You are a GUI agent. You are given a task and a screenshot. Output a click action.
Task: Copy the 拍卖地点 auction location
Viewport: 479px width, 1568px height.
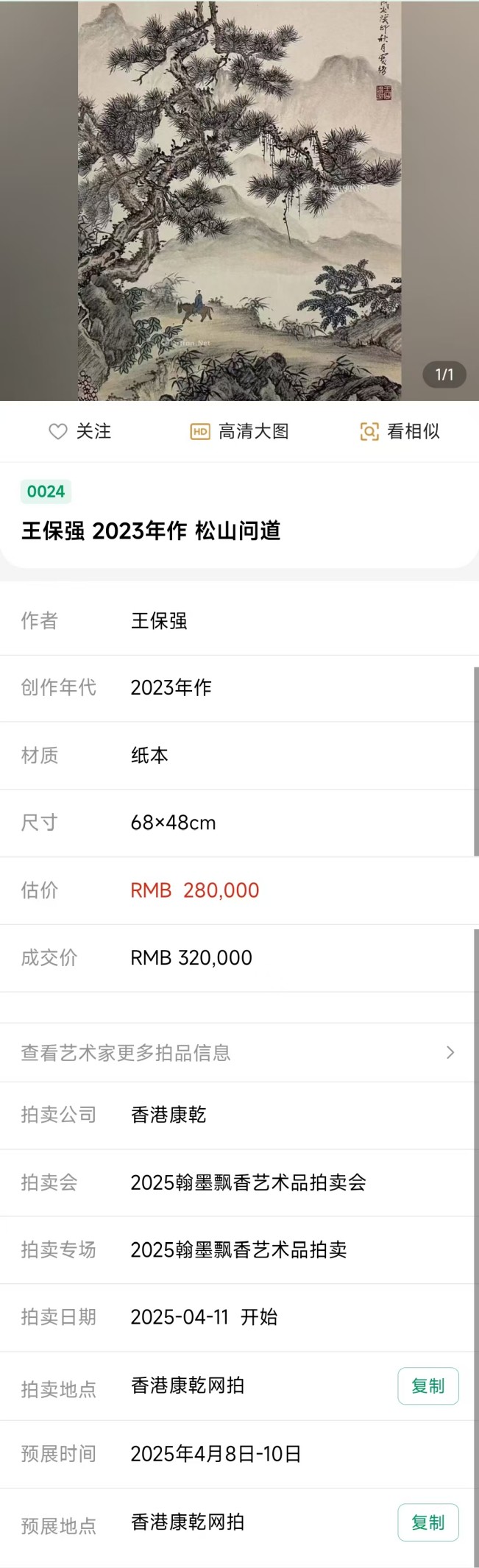tap(427, 1386)
